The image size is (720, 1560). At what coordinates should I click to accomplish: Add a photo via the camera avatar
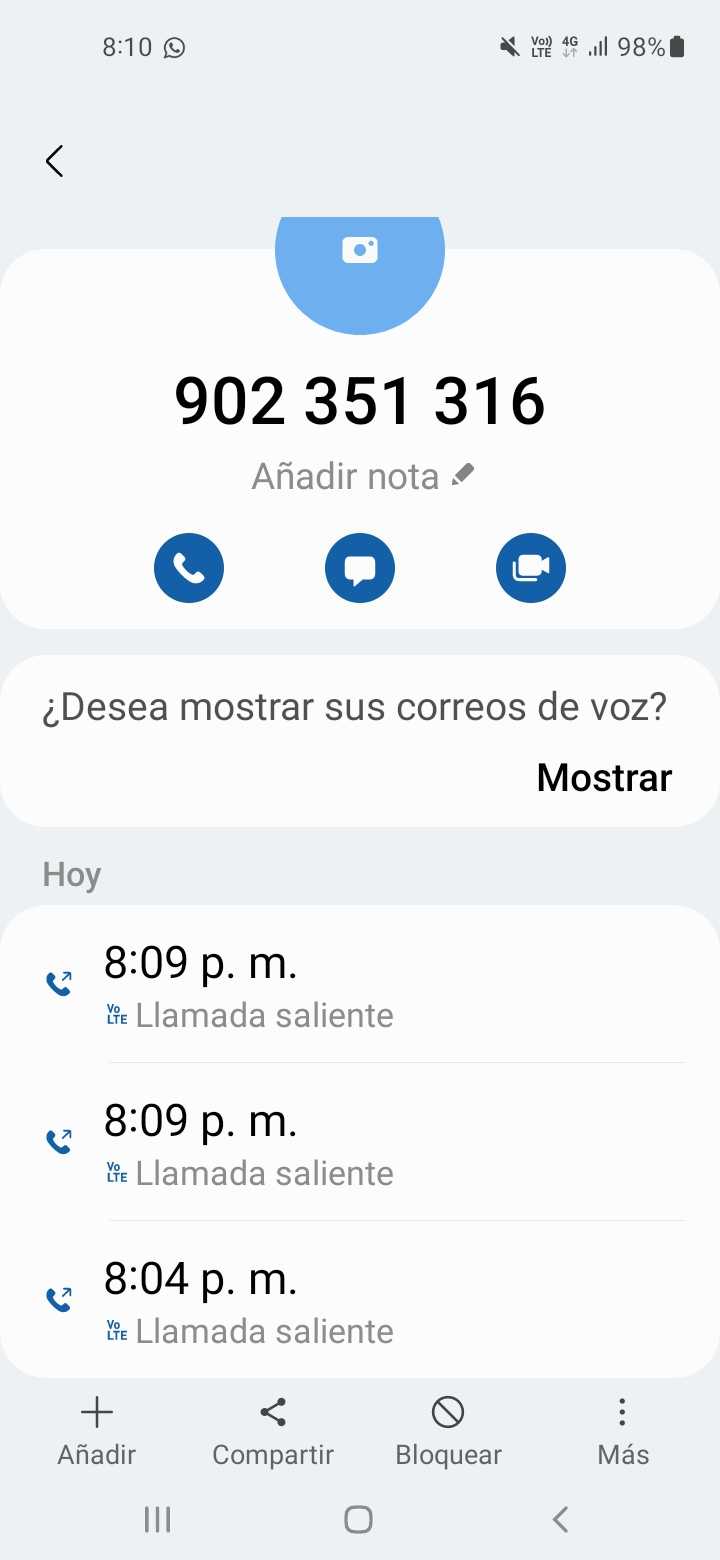click(360, 260)
